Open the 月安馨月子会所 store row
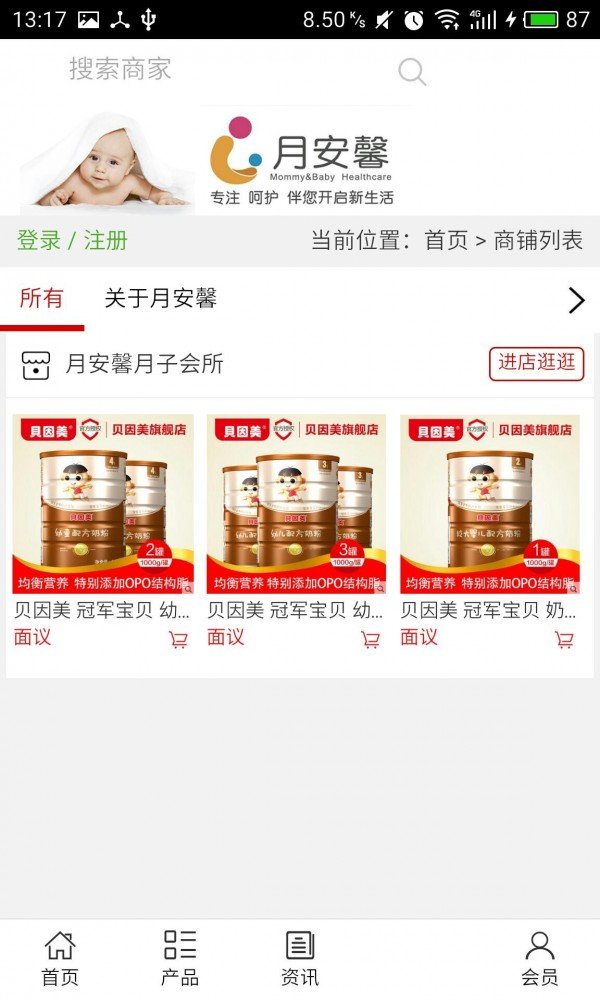Image resolution: width=600 pixels, height=1000 pixels. pyautogui.click(x=144, y=364)
